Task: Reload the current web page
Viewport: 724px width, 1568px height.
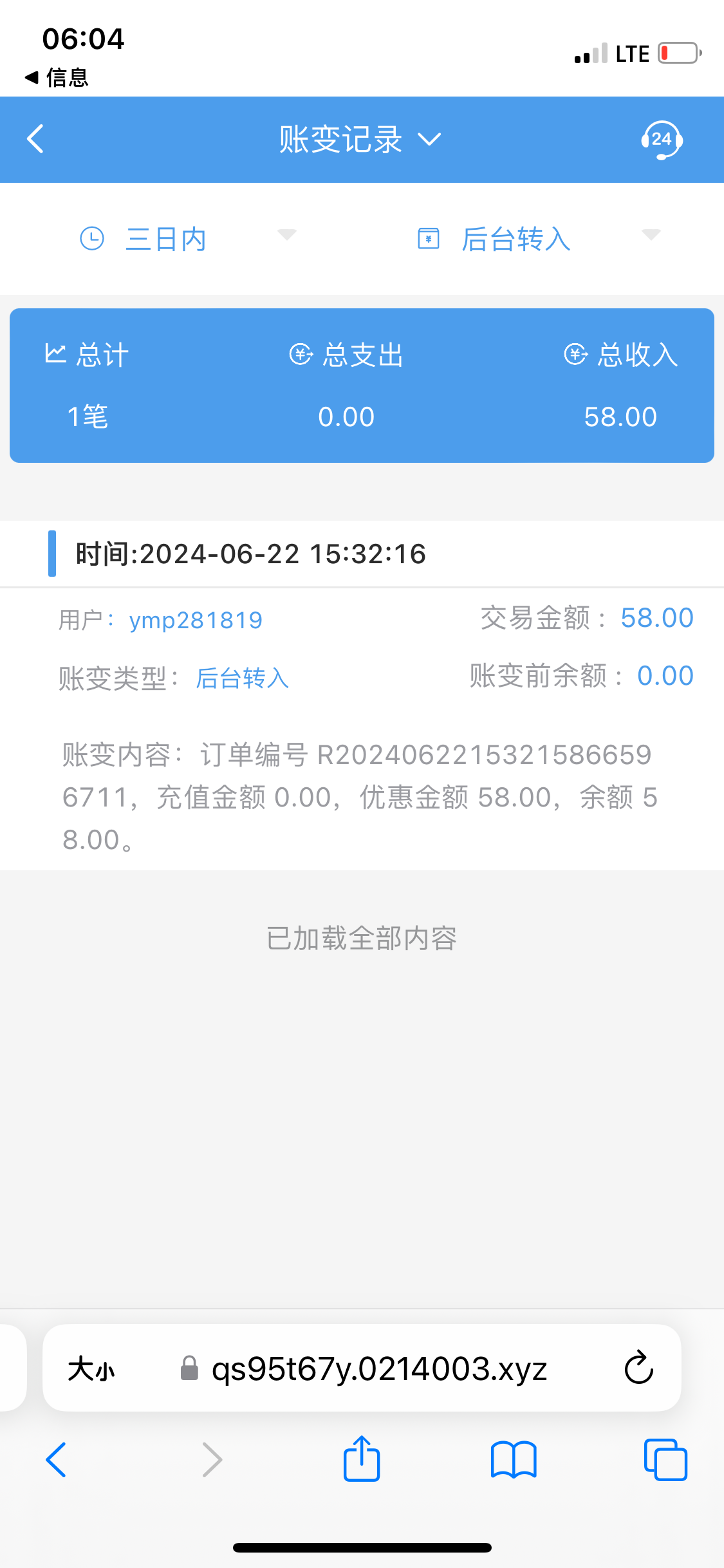Action: pyautogui.click(x=638, y=1368)
